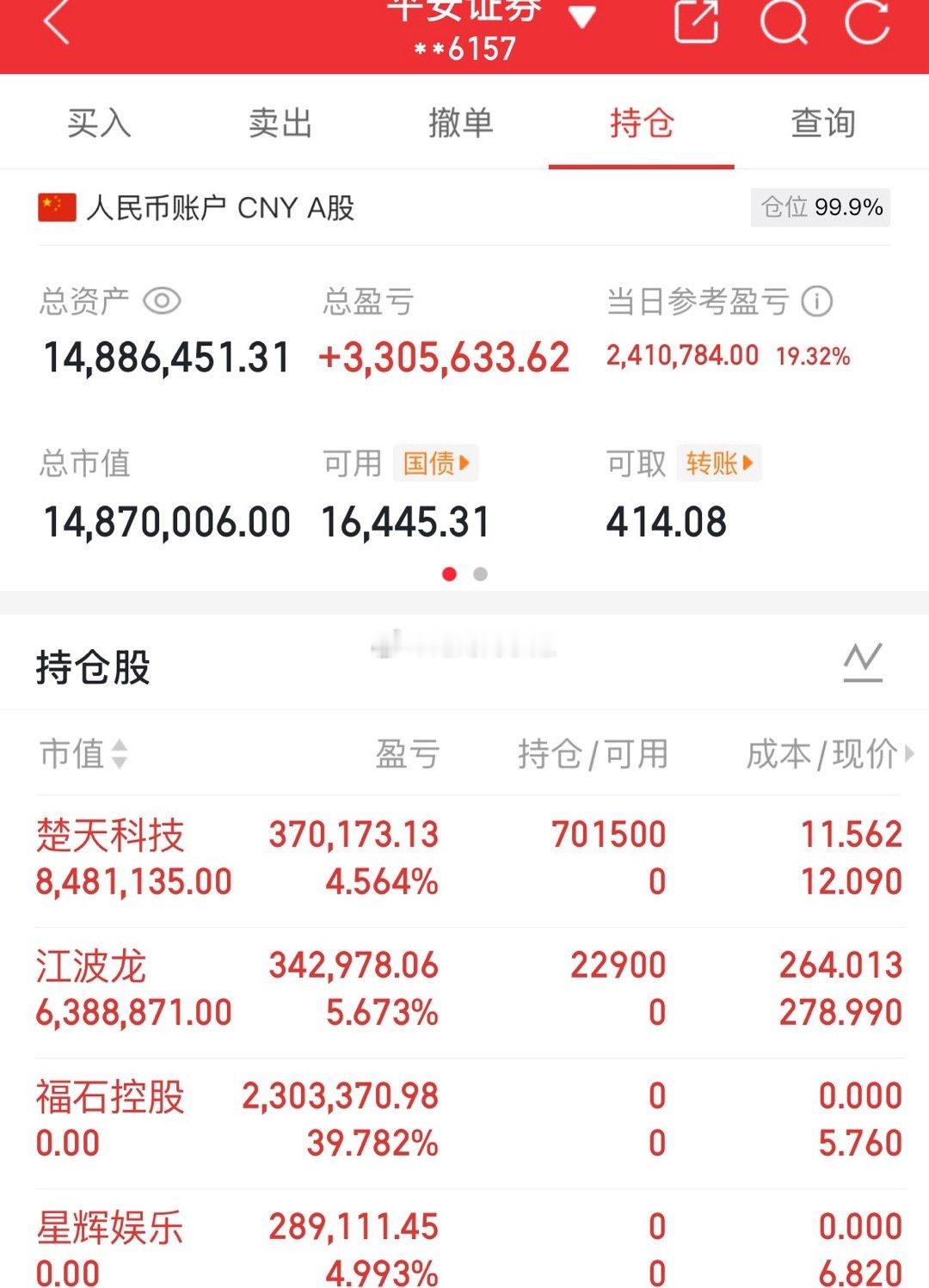Select the 楚天科技 holding row
The image size is (929, 1288).
(x=464, y=856)
